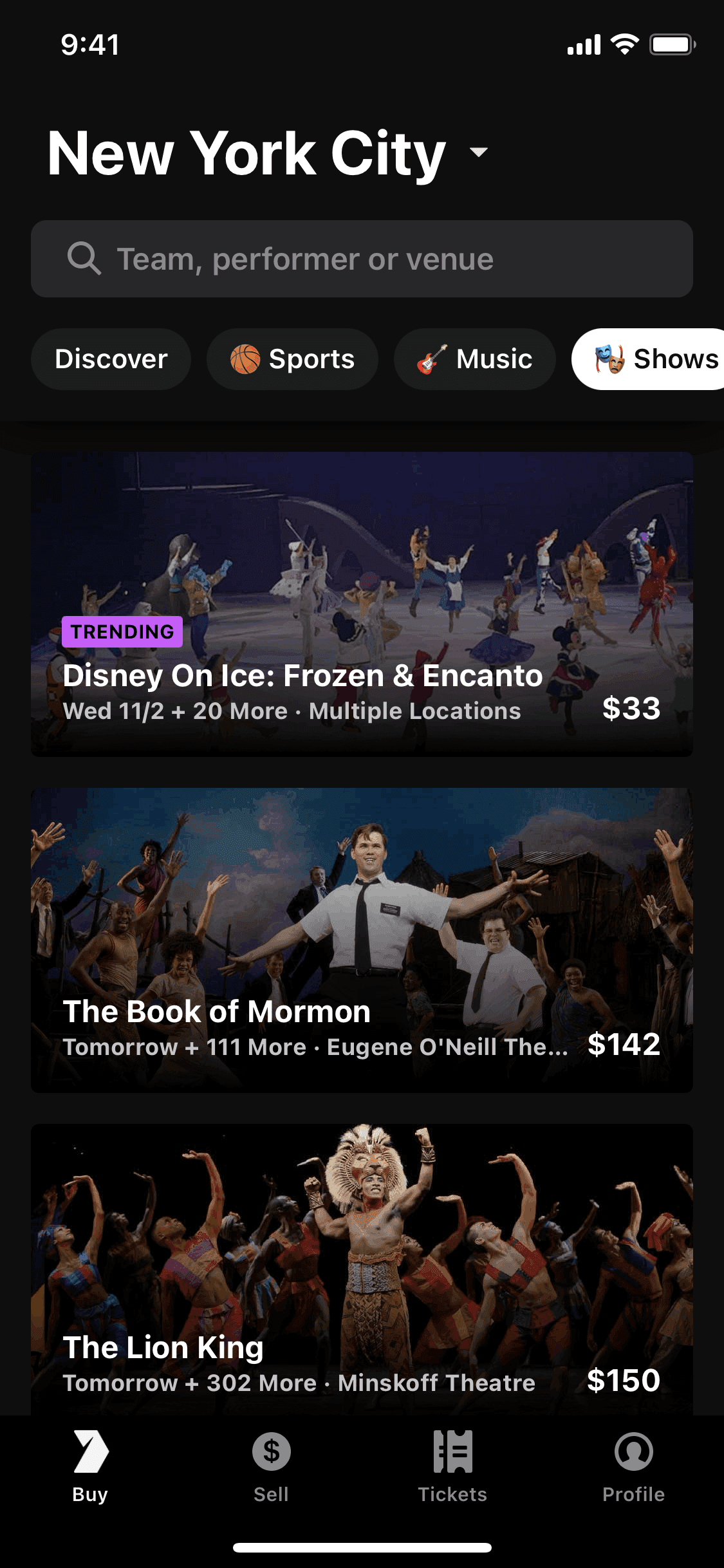Enable the Music category filter
Image resolution: width=724 pixels, height=1568 pixels.
[x=475, y=359]
